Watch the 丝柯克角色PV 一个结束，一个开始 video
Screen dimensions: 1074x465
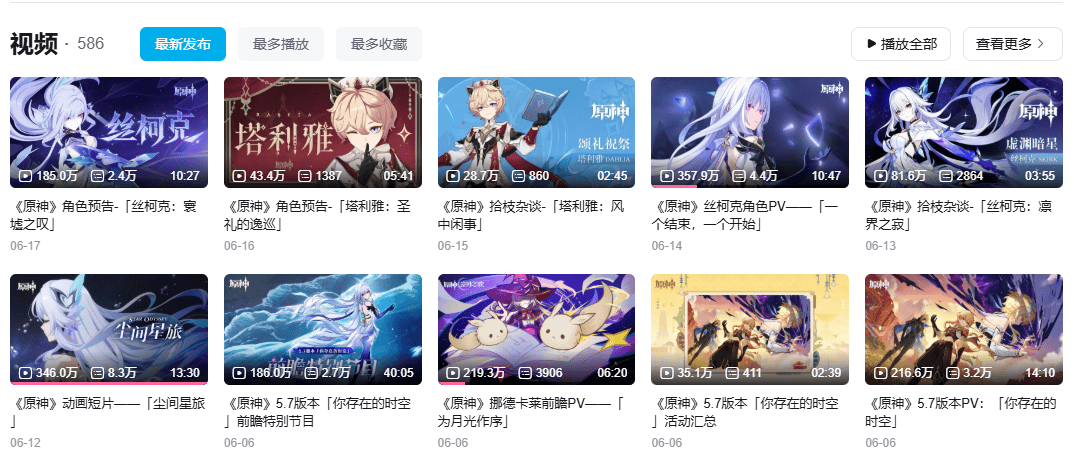(750, 132)
